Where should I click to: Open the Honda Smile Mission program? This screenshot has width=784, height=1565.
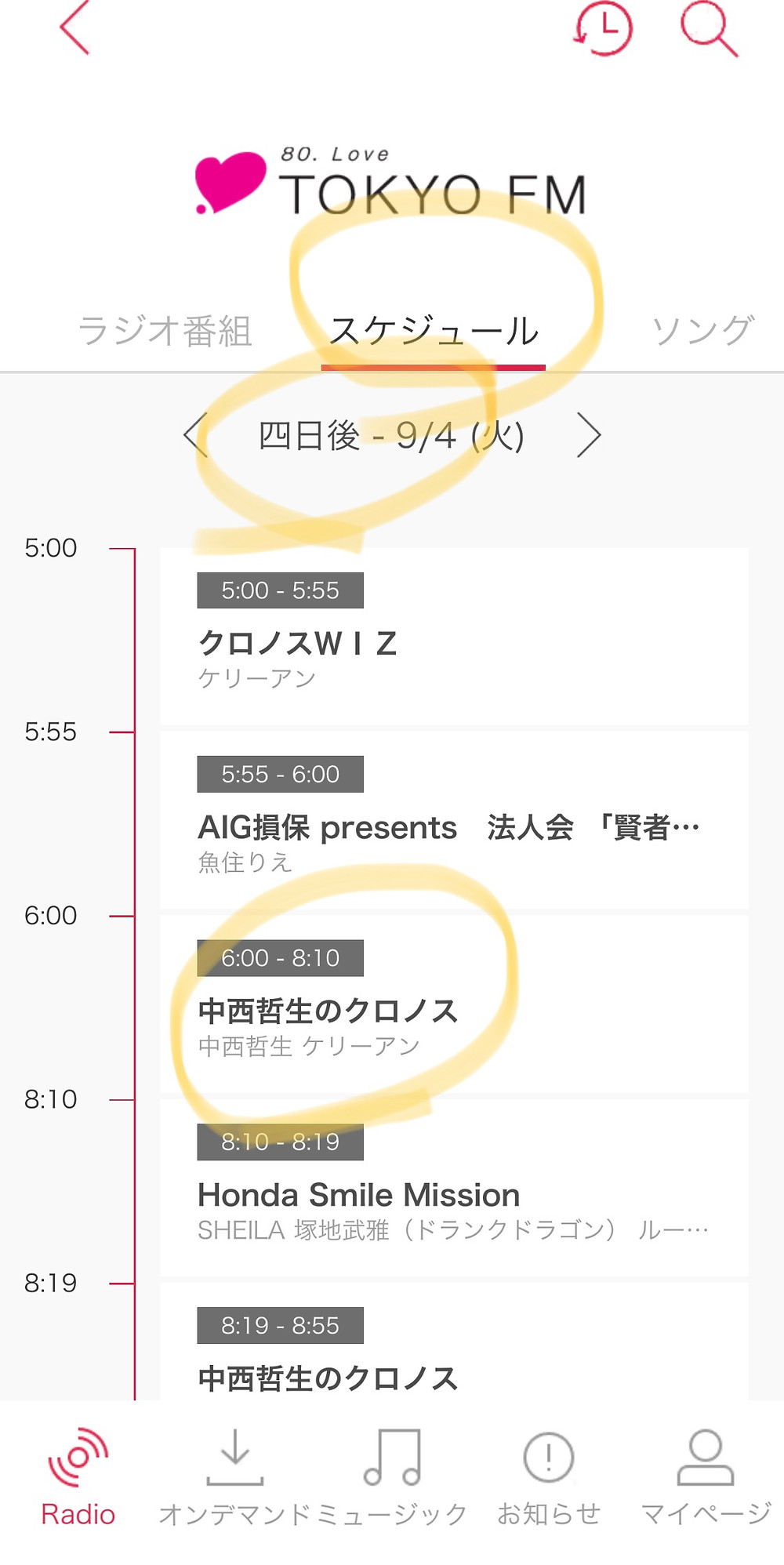(x=454, y=1187)
